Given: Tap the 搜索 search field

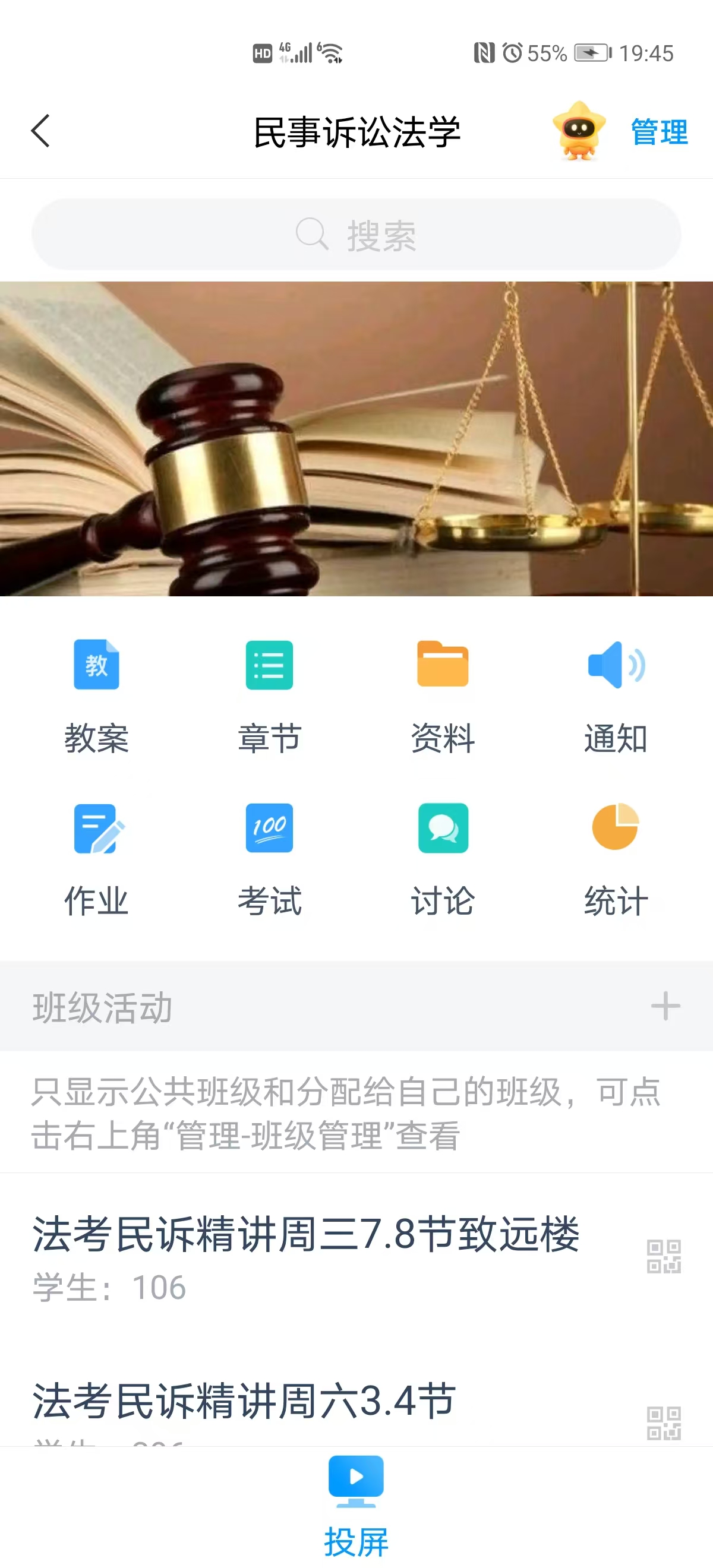Looking at the screenshot, I should click(356, 235).
